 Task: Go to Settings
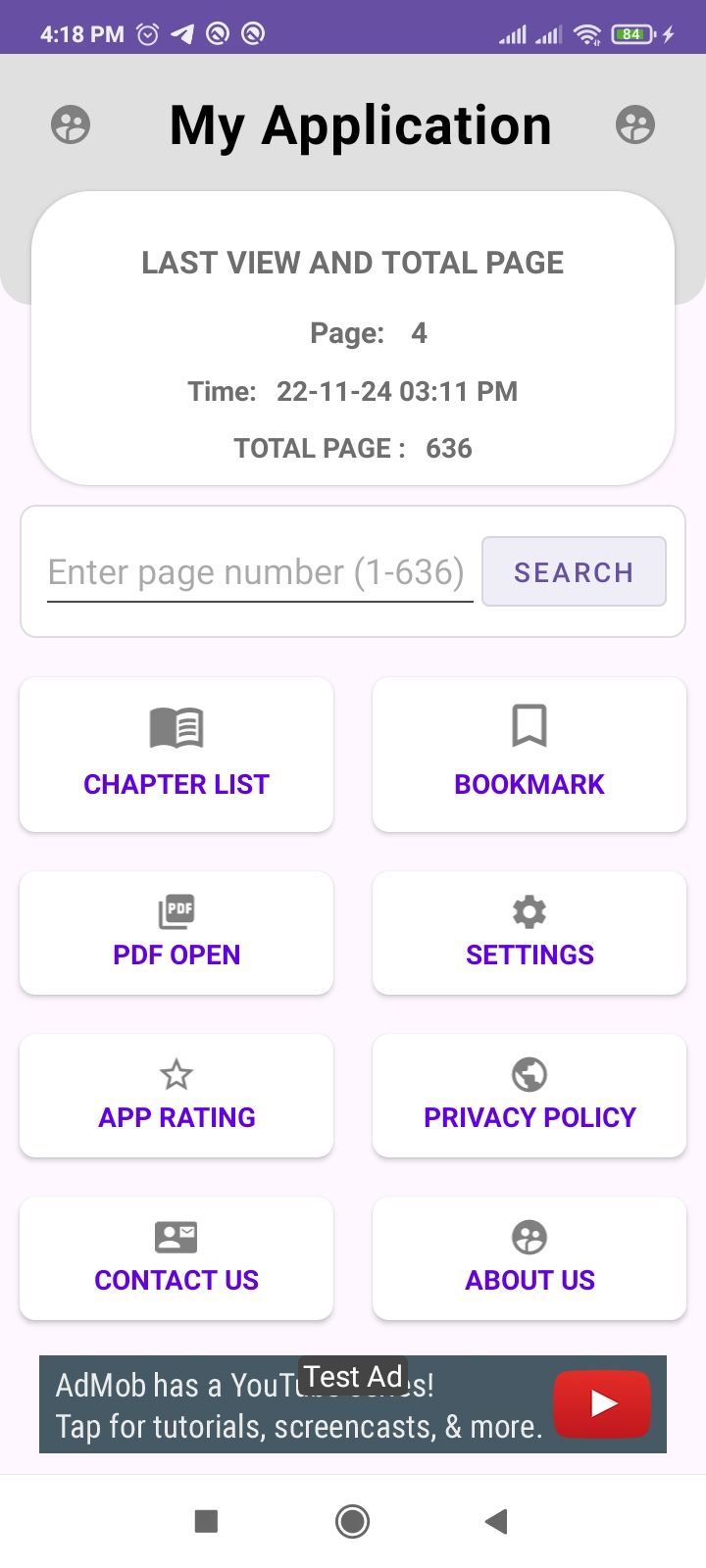tap(529, 933)
